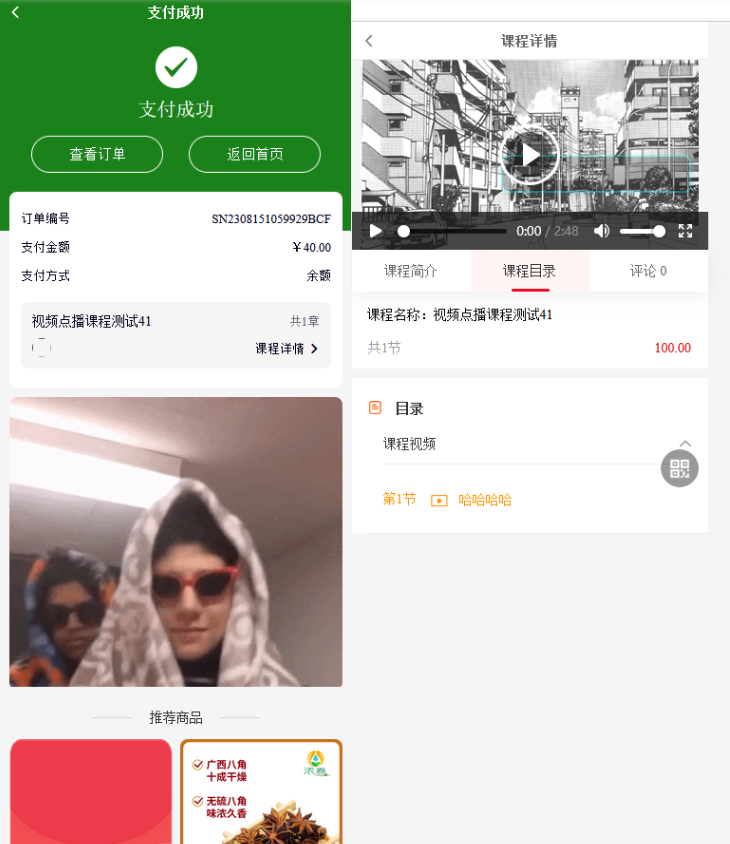Open the 广西八角 recommended product card
The height and width of the screenshot is (844, 730).
tap(261, 792)
